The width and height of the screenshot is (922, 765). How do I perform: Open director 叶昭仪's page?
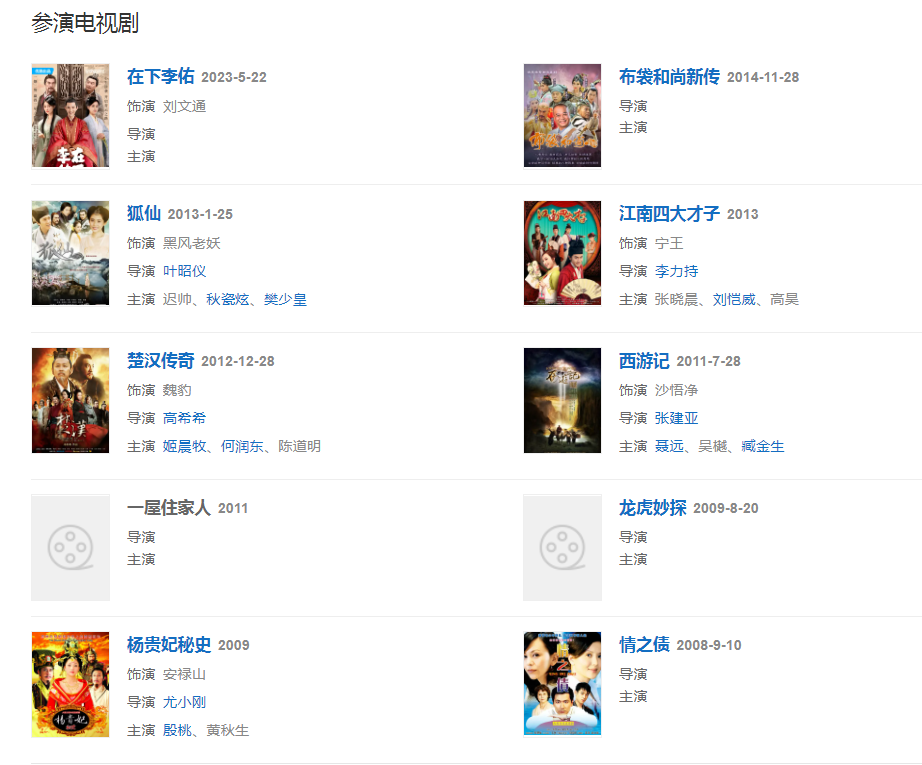[184, 271]
